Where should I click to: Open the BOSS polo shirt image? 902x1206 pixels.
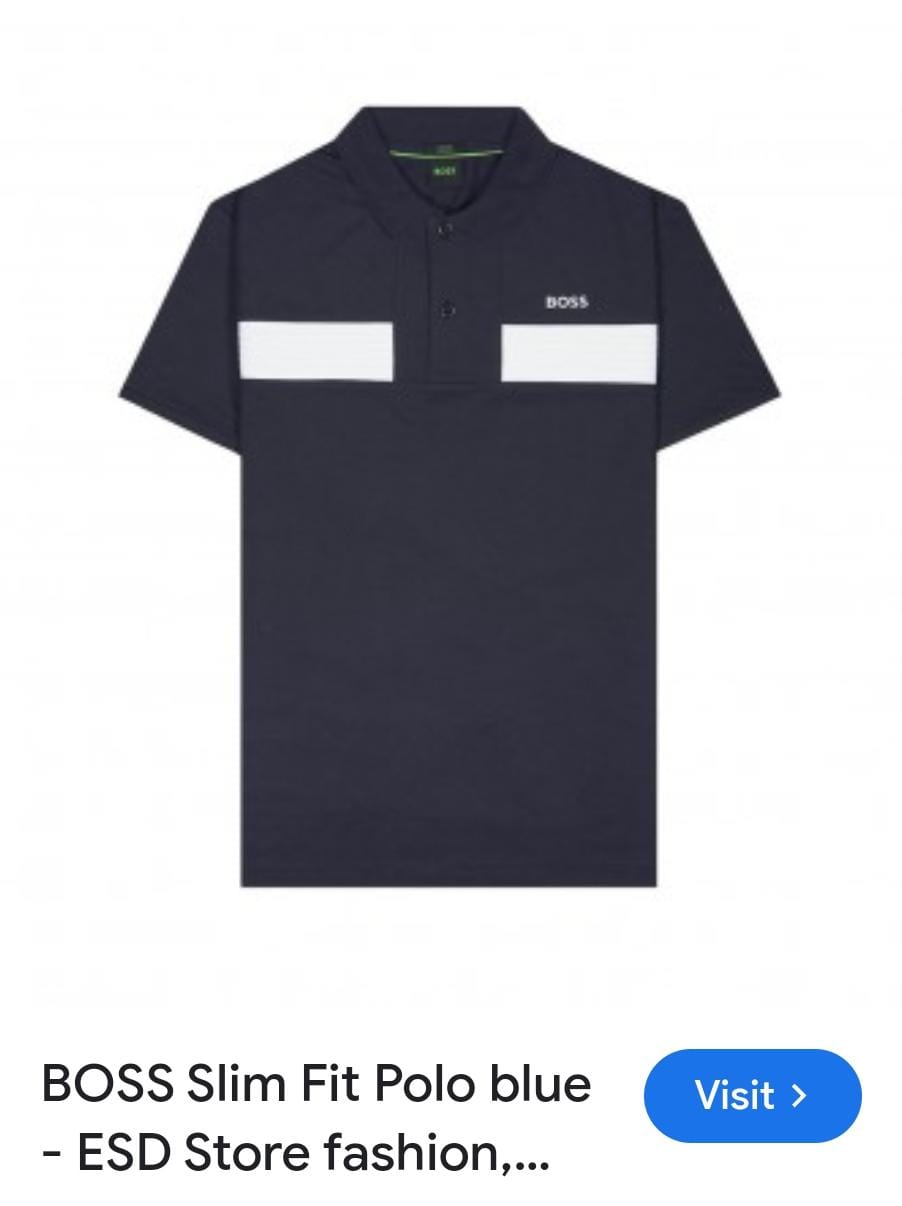click(x=449, y=500)
